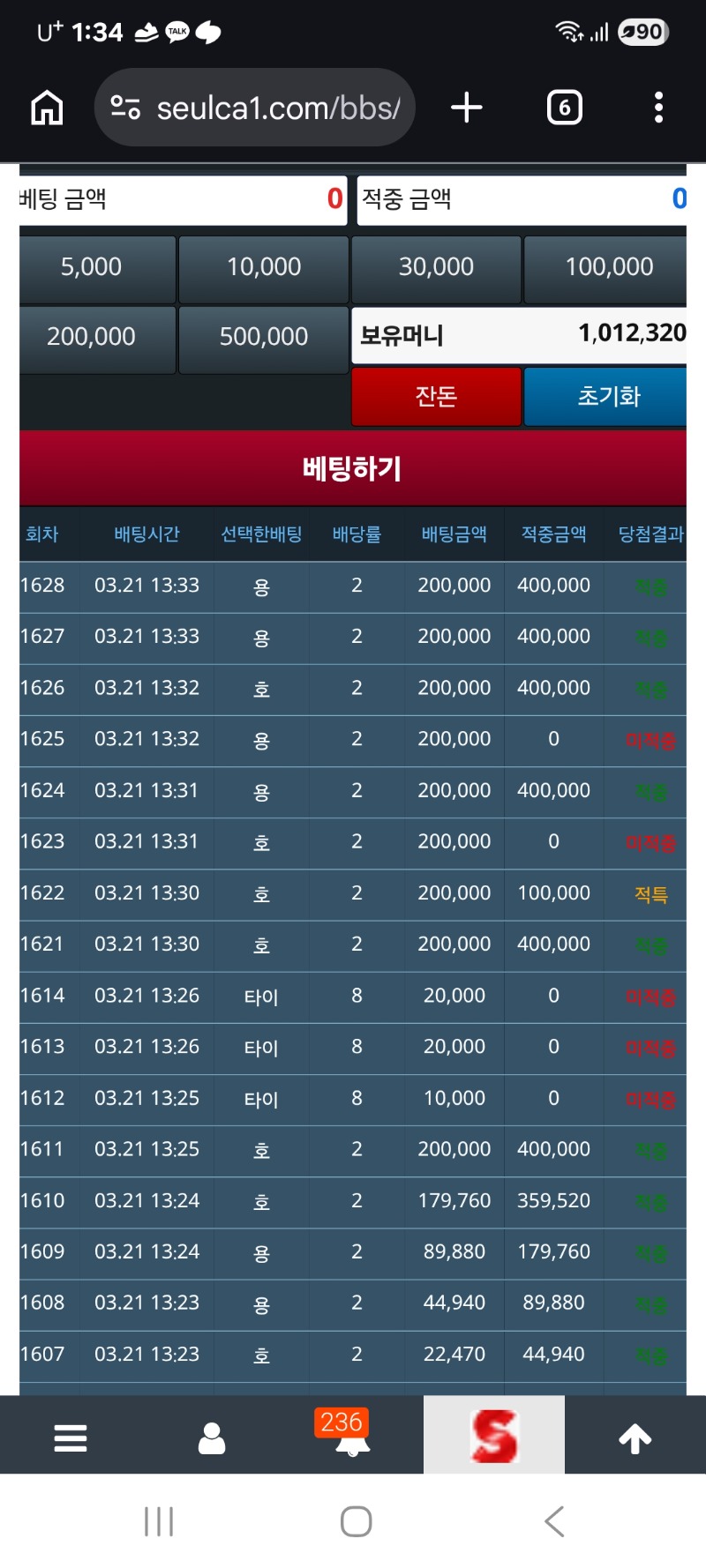The image size is (706, 1568).
Task: Open the browser home page
Action: (x=47, y=108)
